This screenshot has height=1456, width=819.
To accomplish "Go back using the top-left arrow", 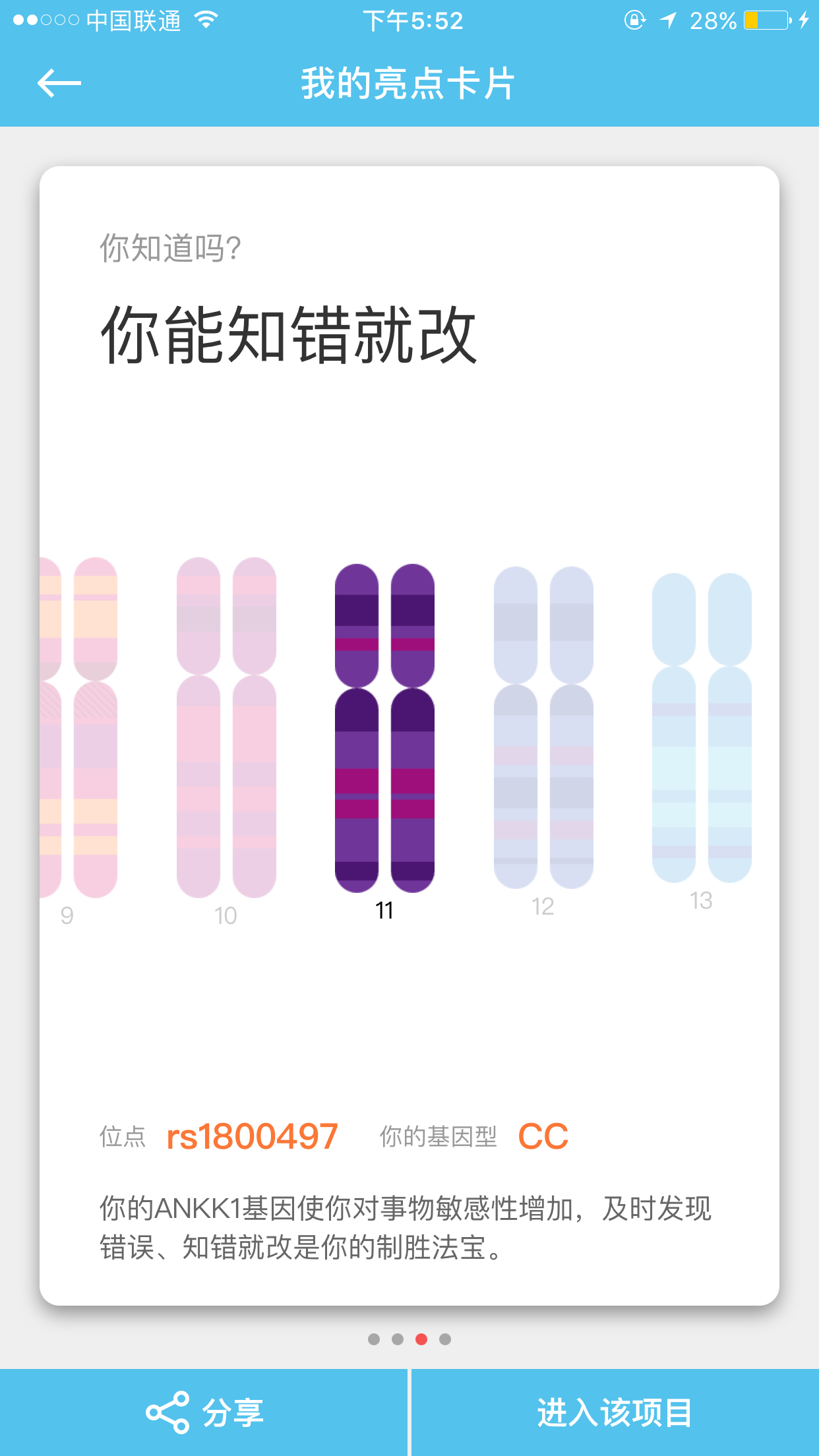I will click(x=59, y=84).
